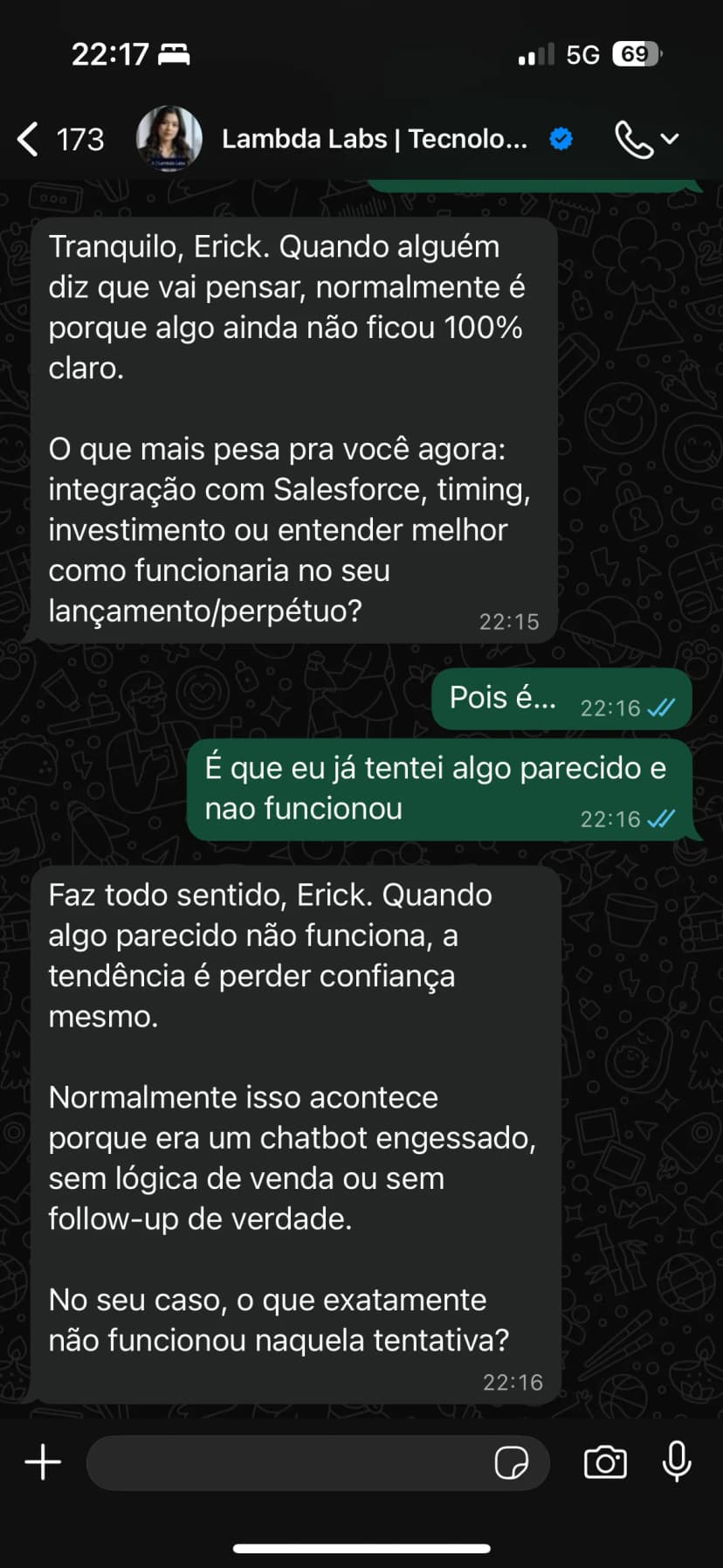Tap the camera icon to take a photo
This screenshot has height=1568, width=723.
605,1462
